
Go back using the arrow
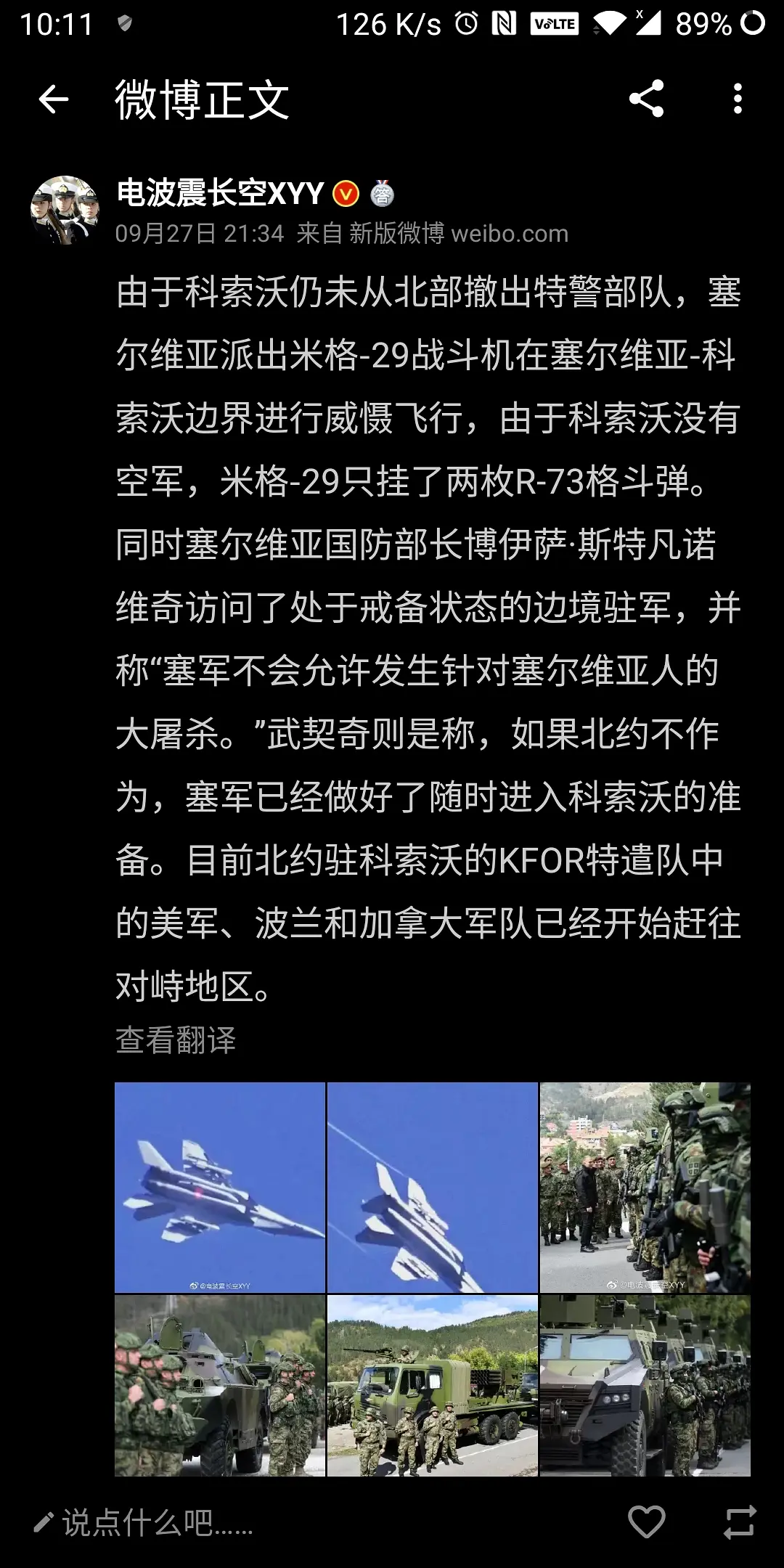tap(54, 99)
